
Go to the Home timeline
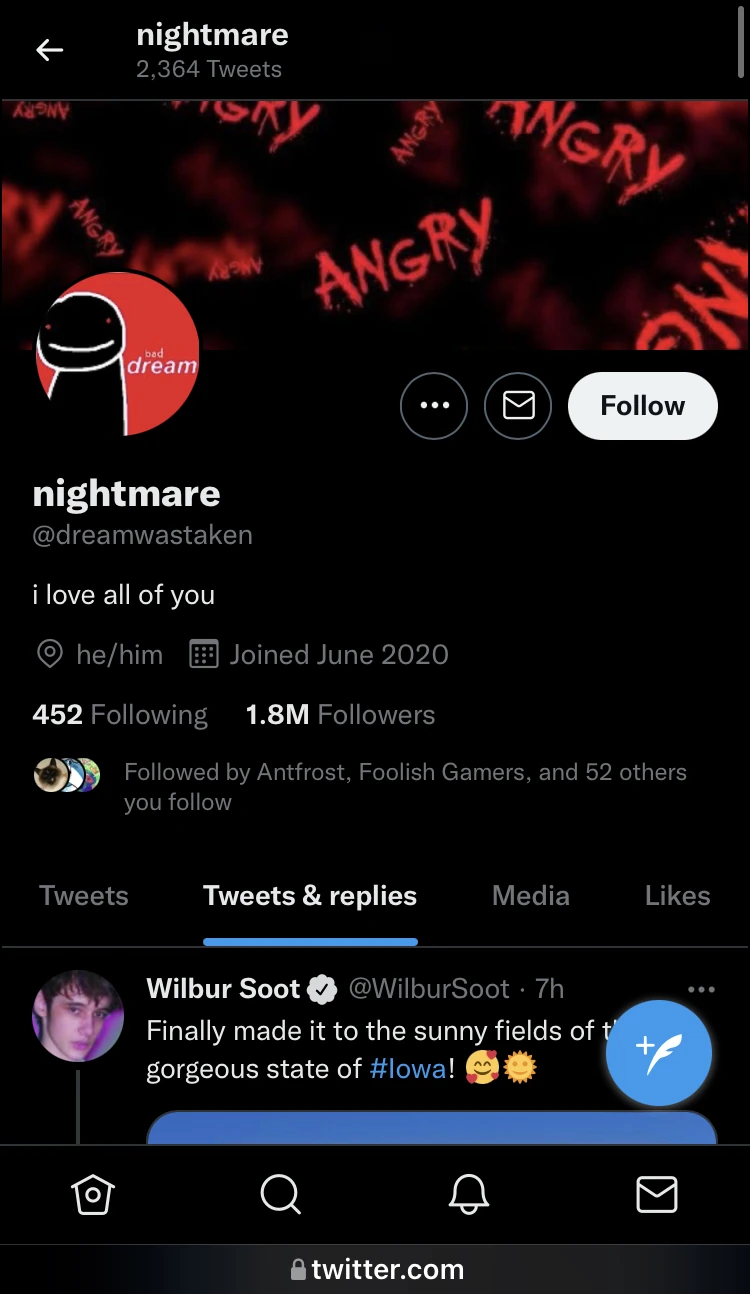tap(93, 1194)
